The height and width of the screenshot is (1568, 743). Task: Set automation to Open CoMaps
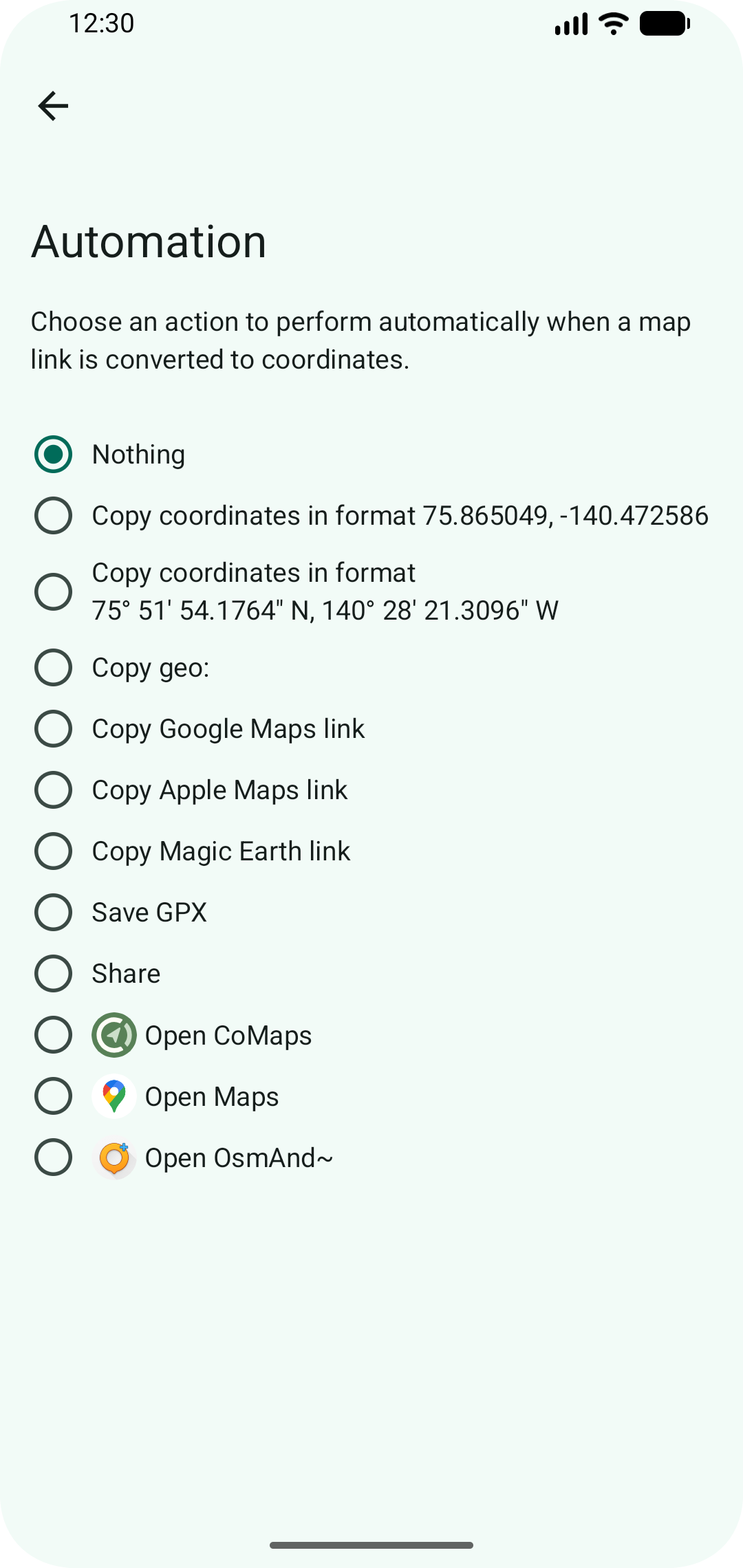371,1035
